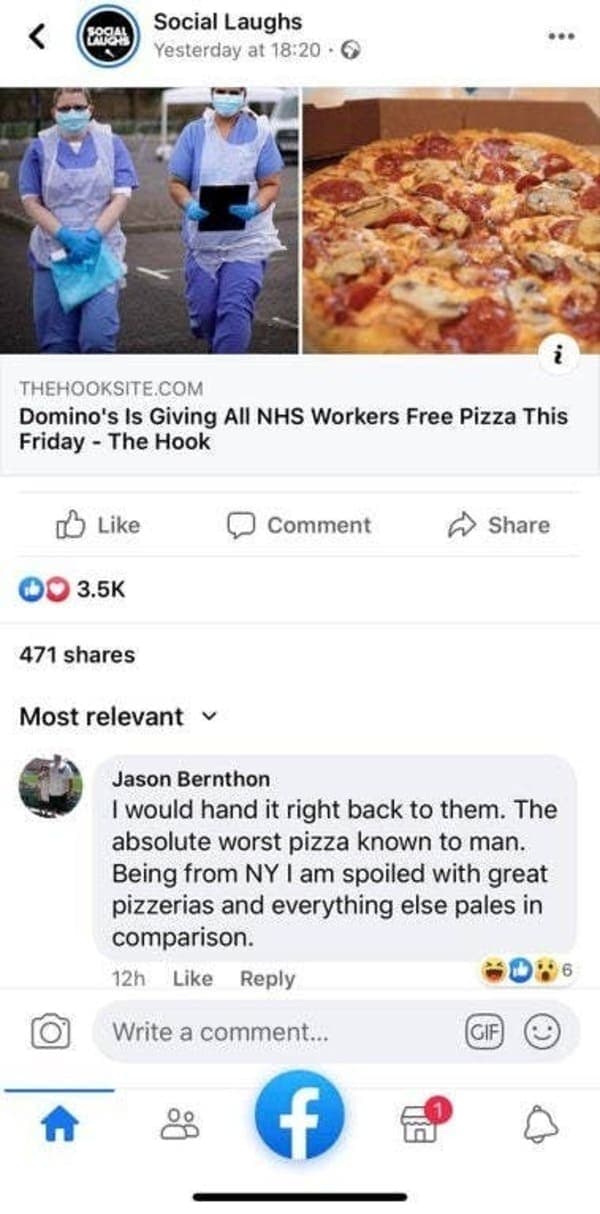Share the Social Laughs post
Image resolution: width=600 pixels, height=1214 pixels.
pos(497,525)
